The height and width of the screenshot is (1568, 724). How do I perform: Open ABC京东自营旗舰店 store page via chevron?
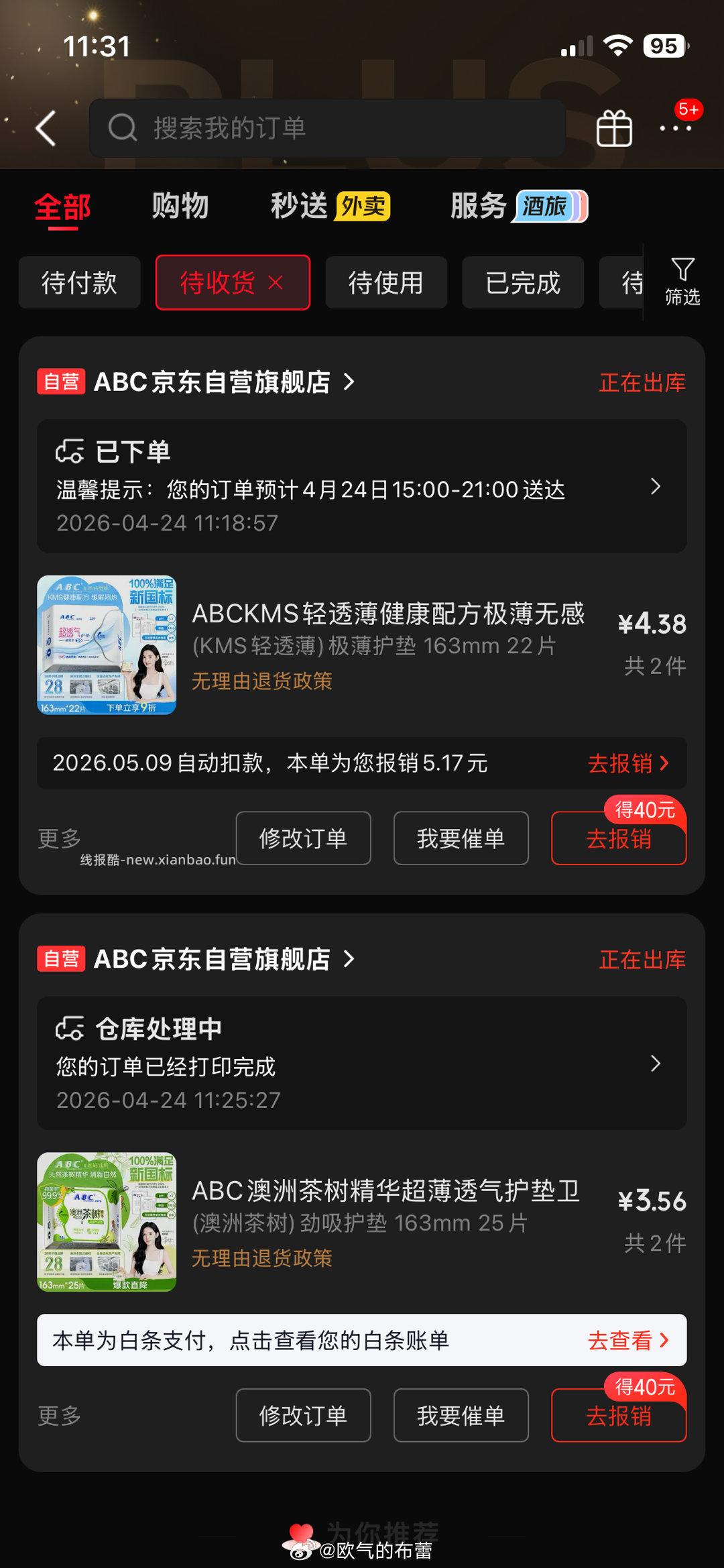pyautogui.click(x=349, y=381)
